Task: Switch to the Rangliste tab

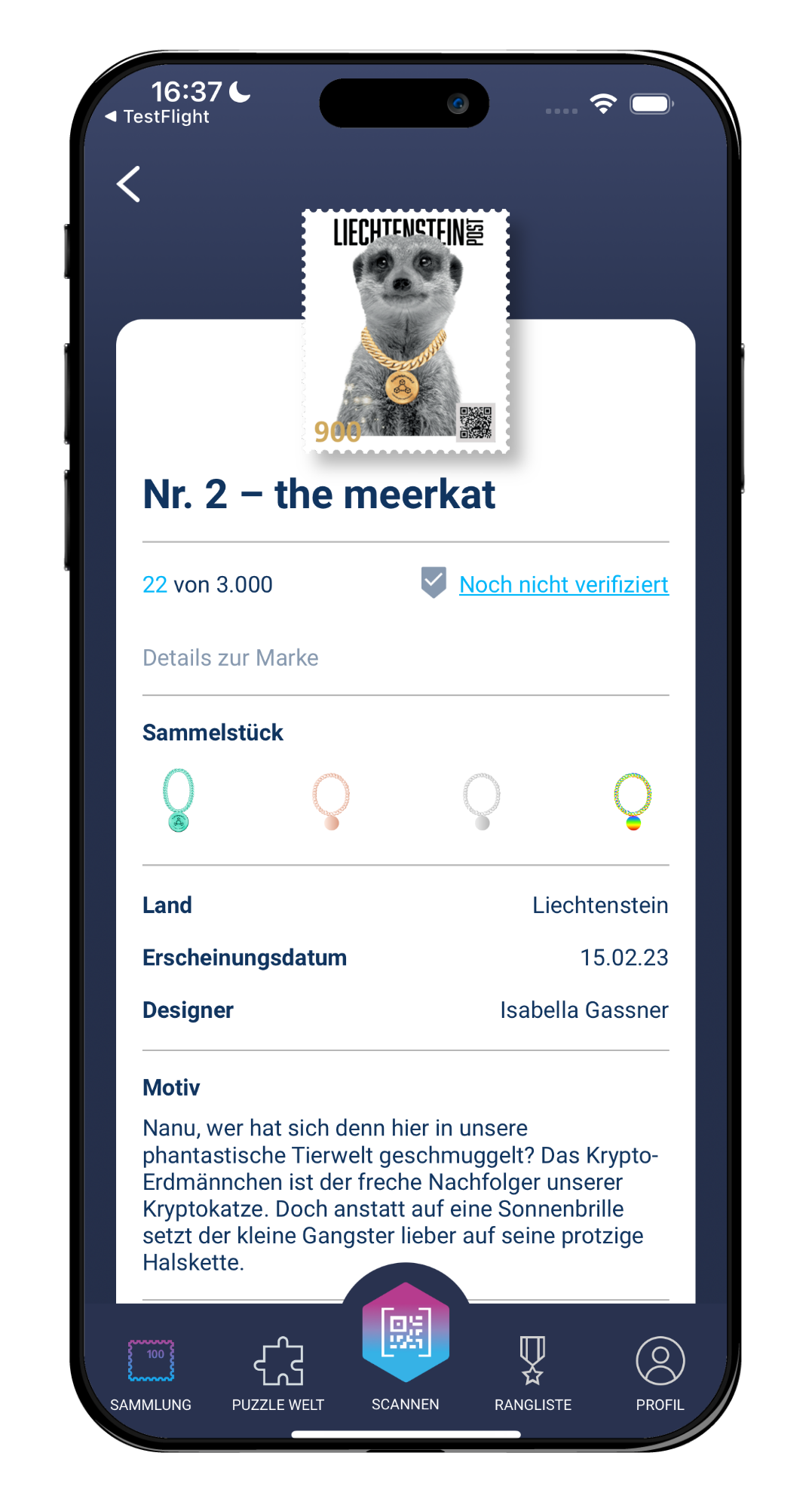Action: [x=533, y=1375]
